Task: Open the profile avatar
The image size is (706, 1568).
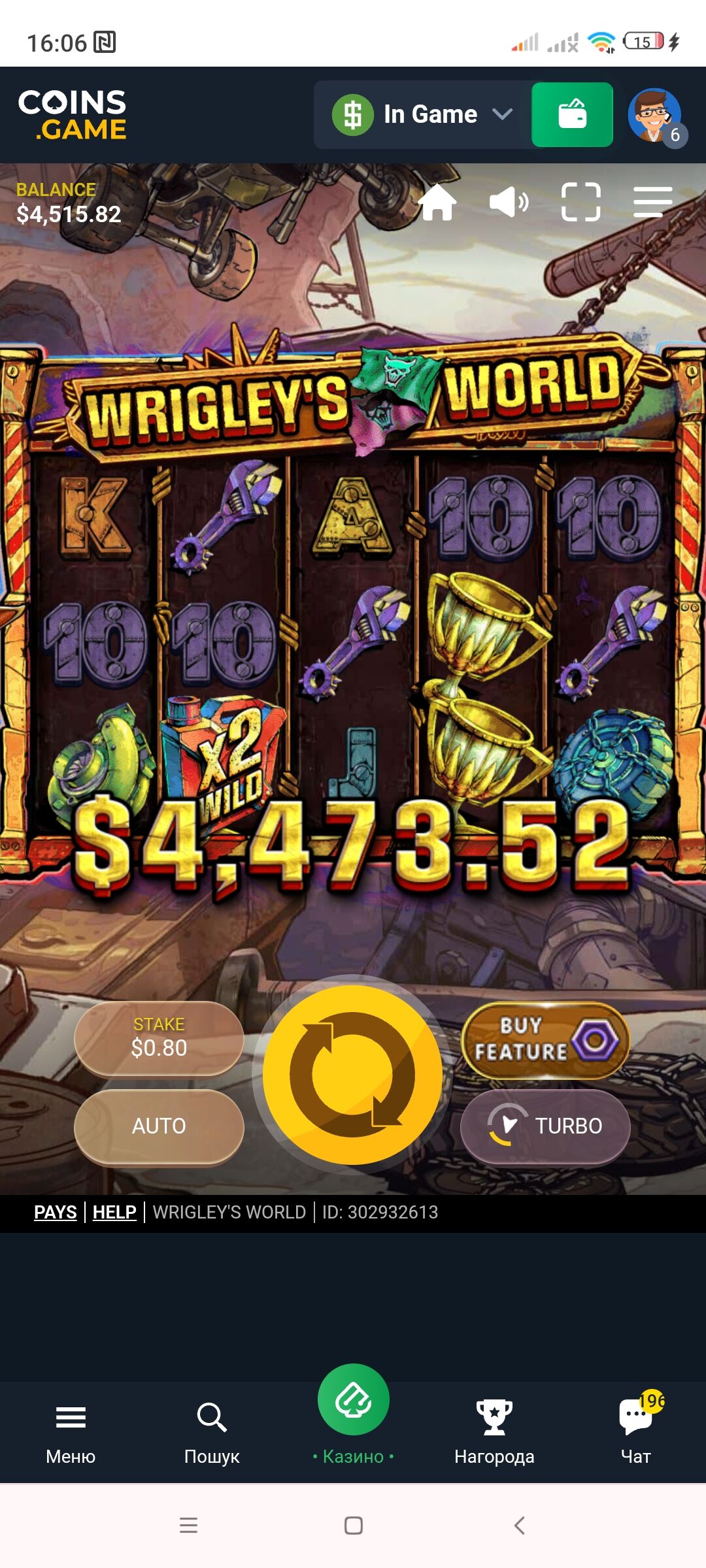Action: (x=654, y=116)
